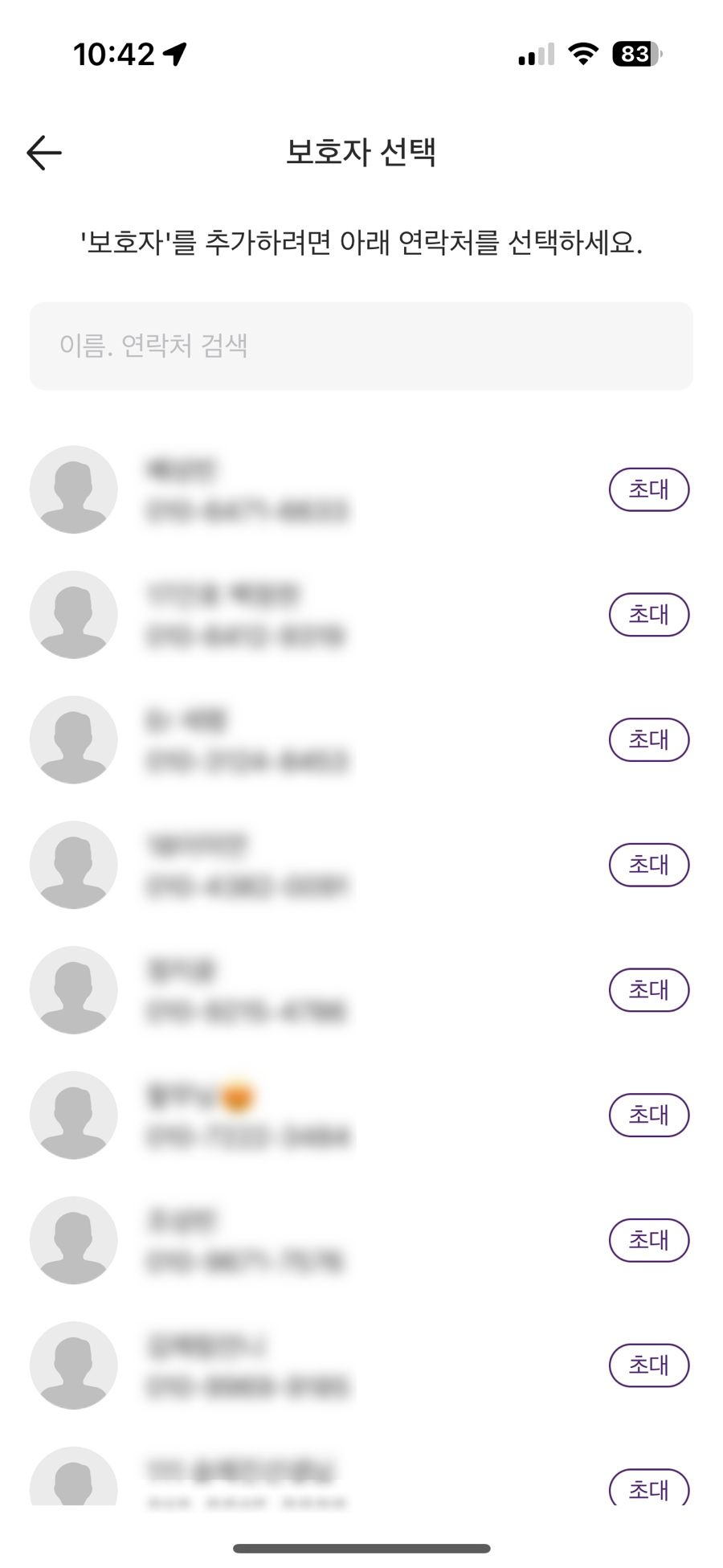Tap 초대 for the topmost contact
723x1568 pixels.
(x=649, y=489)
